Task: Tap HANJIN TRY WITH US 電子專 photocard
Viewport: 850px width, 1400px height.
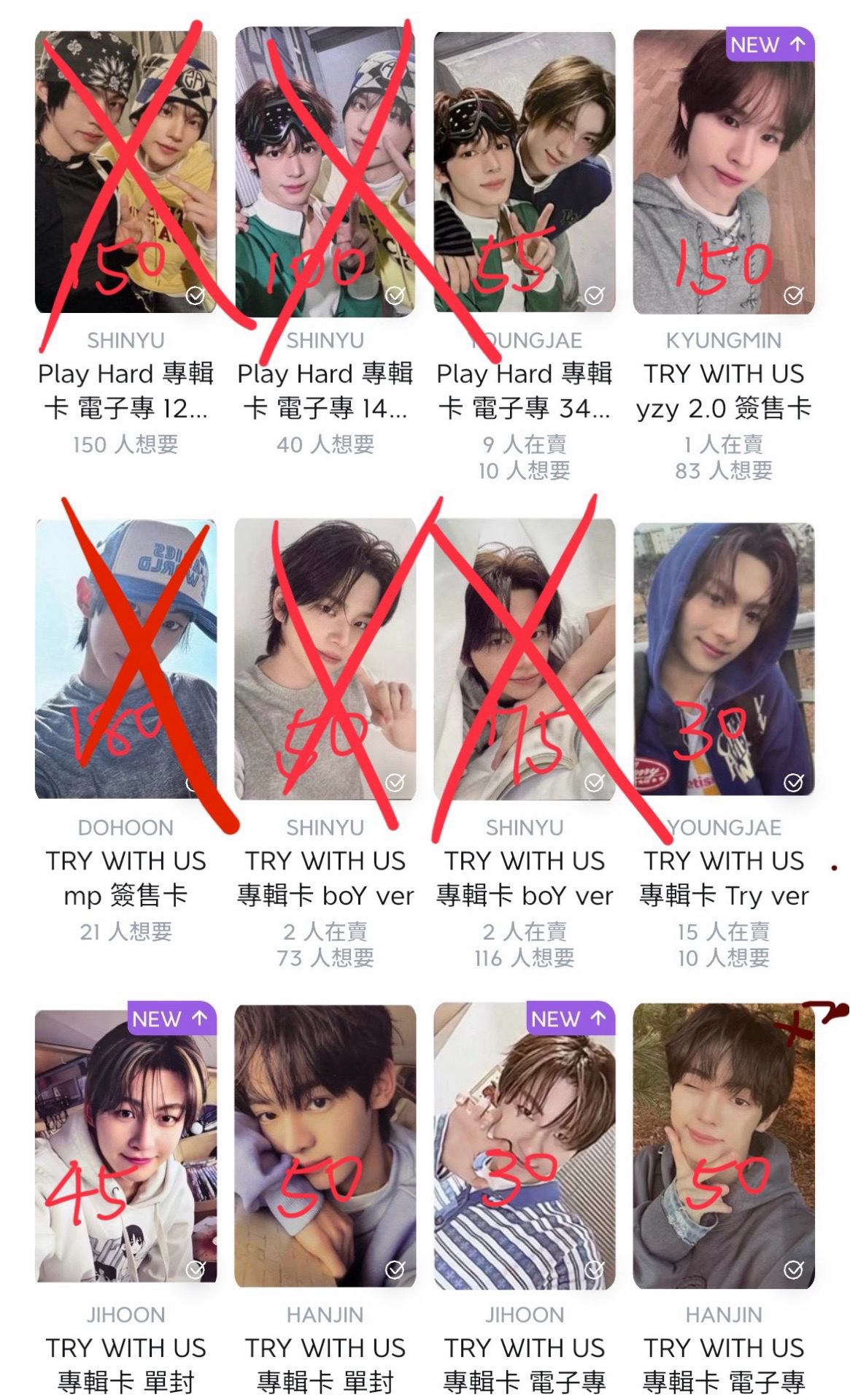Action: tap(723, 1145)
